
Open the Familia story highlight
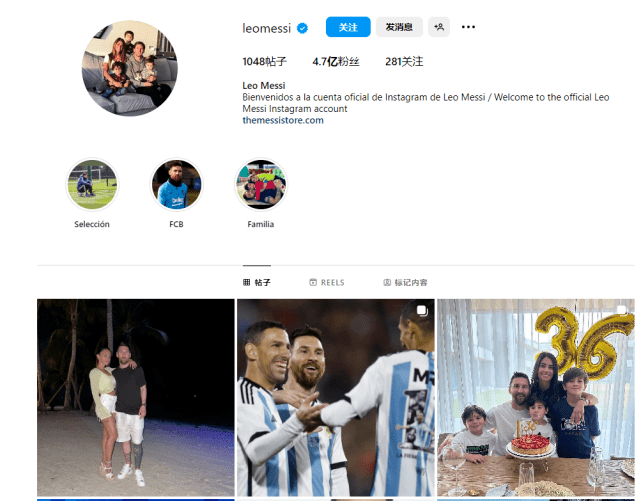click(x=260, y=185)
